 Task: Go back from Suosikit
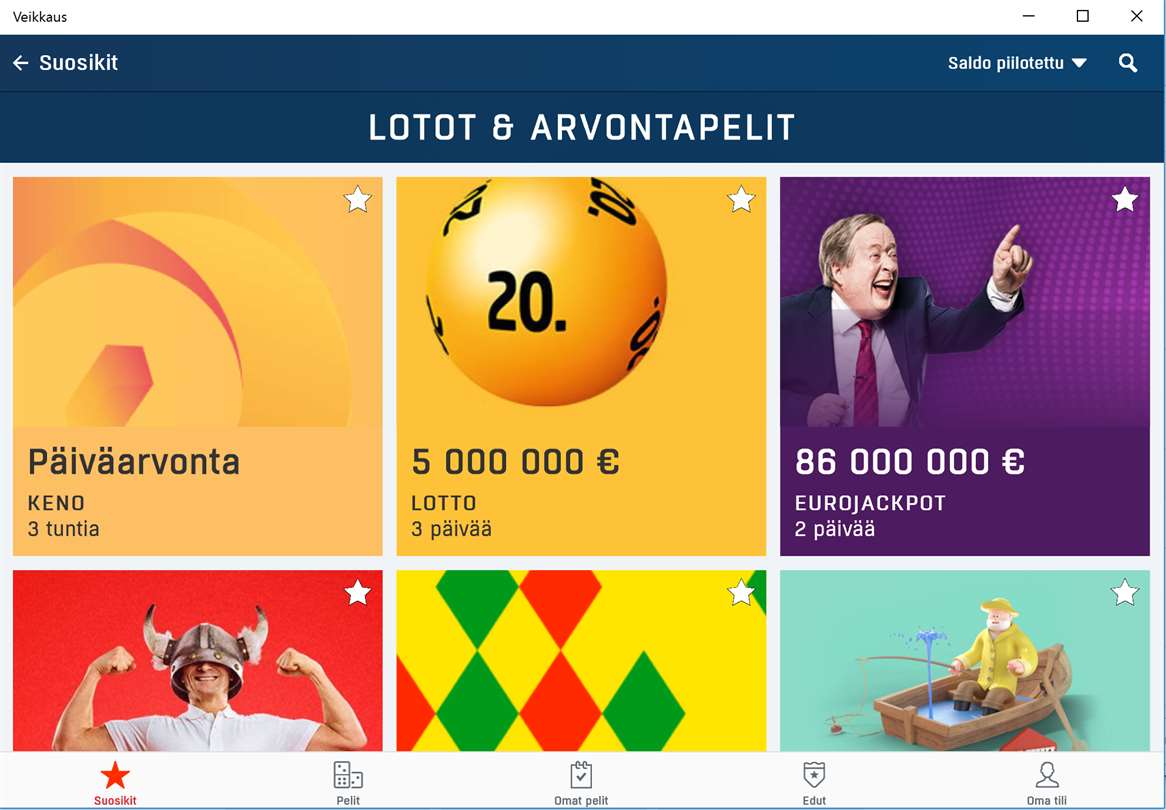tap(20, 63)
